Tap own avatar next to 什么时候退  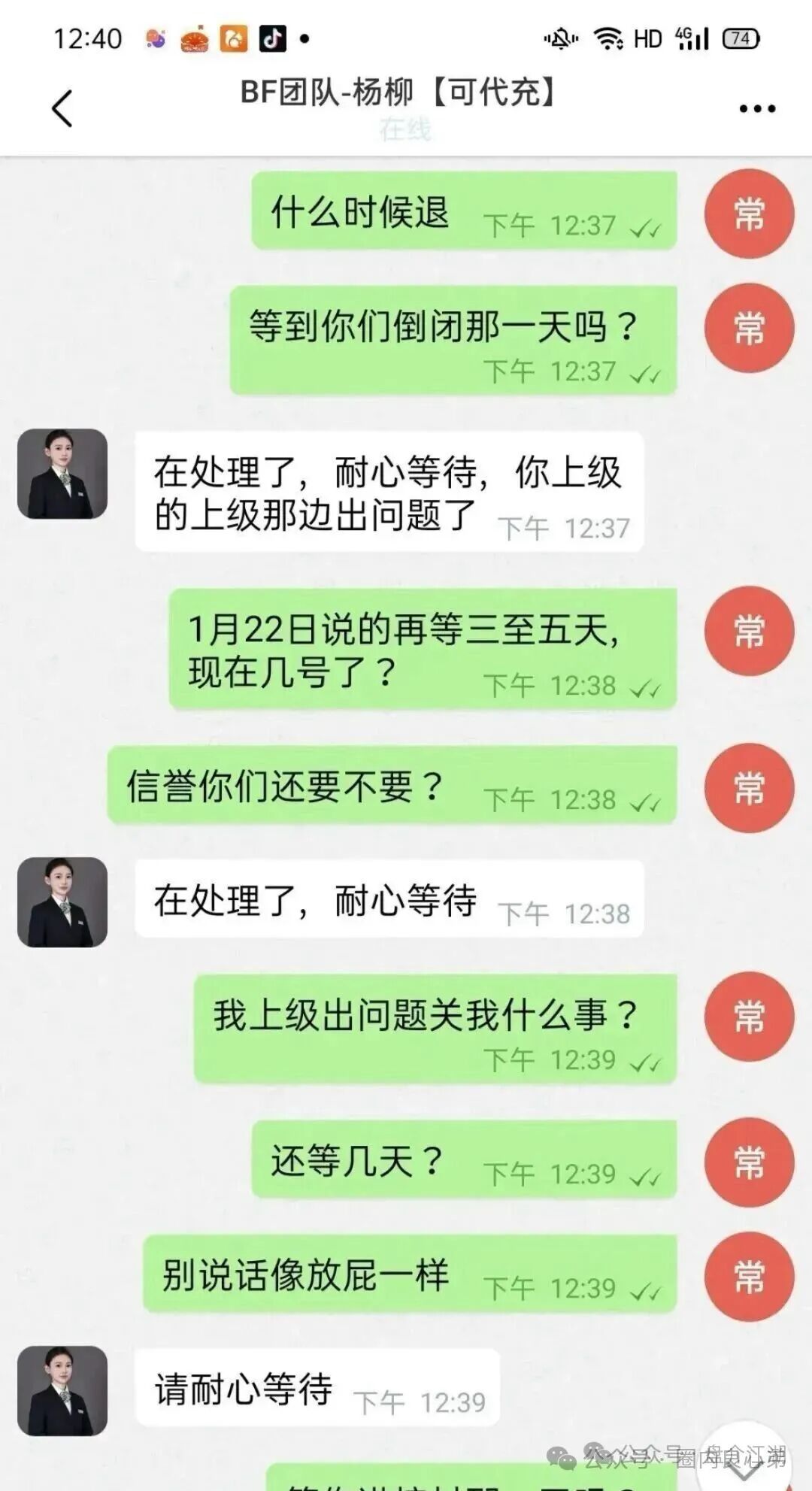(x=749, y=214)
